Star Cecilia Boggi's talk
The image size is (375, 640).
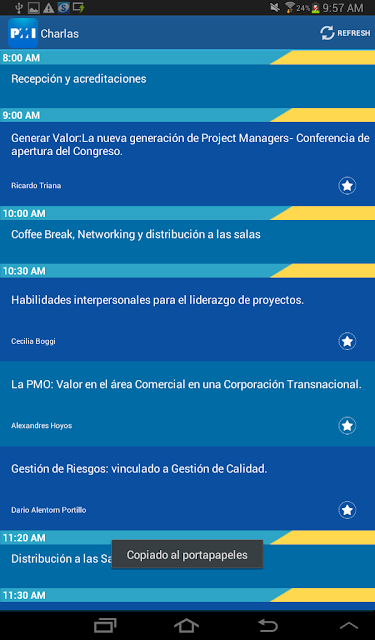tap(347, 341)
